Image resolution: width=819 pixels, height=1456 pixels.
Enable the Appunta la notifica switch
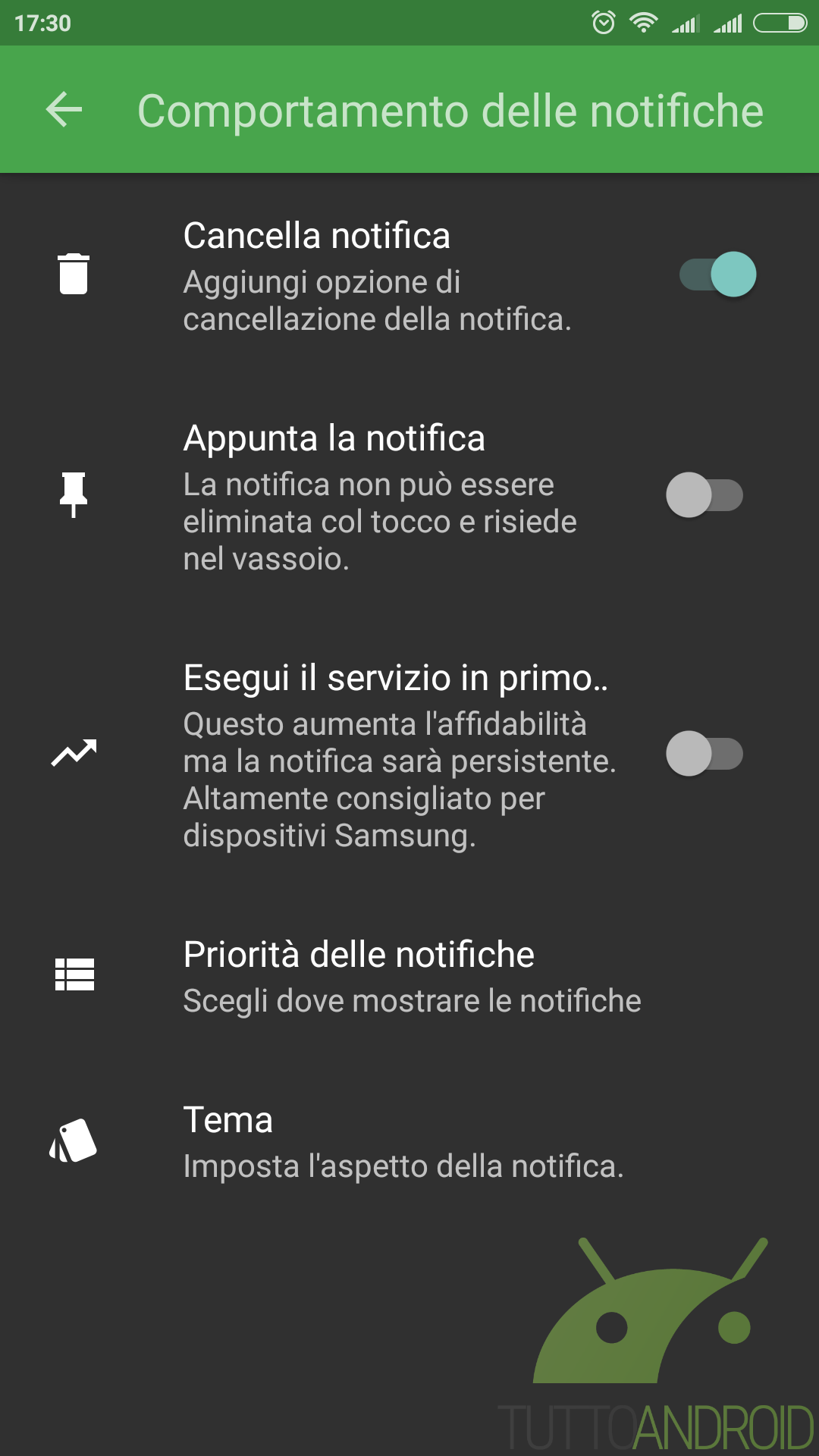point(704,495)
